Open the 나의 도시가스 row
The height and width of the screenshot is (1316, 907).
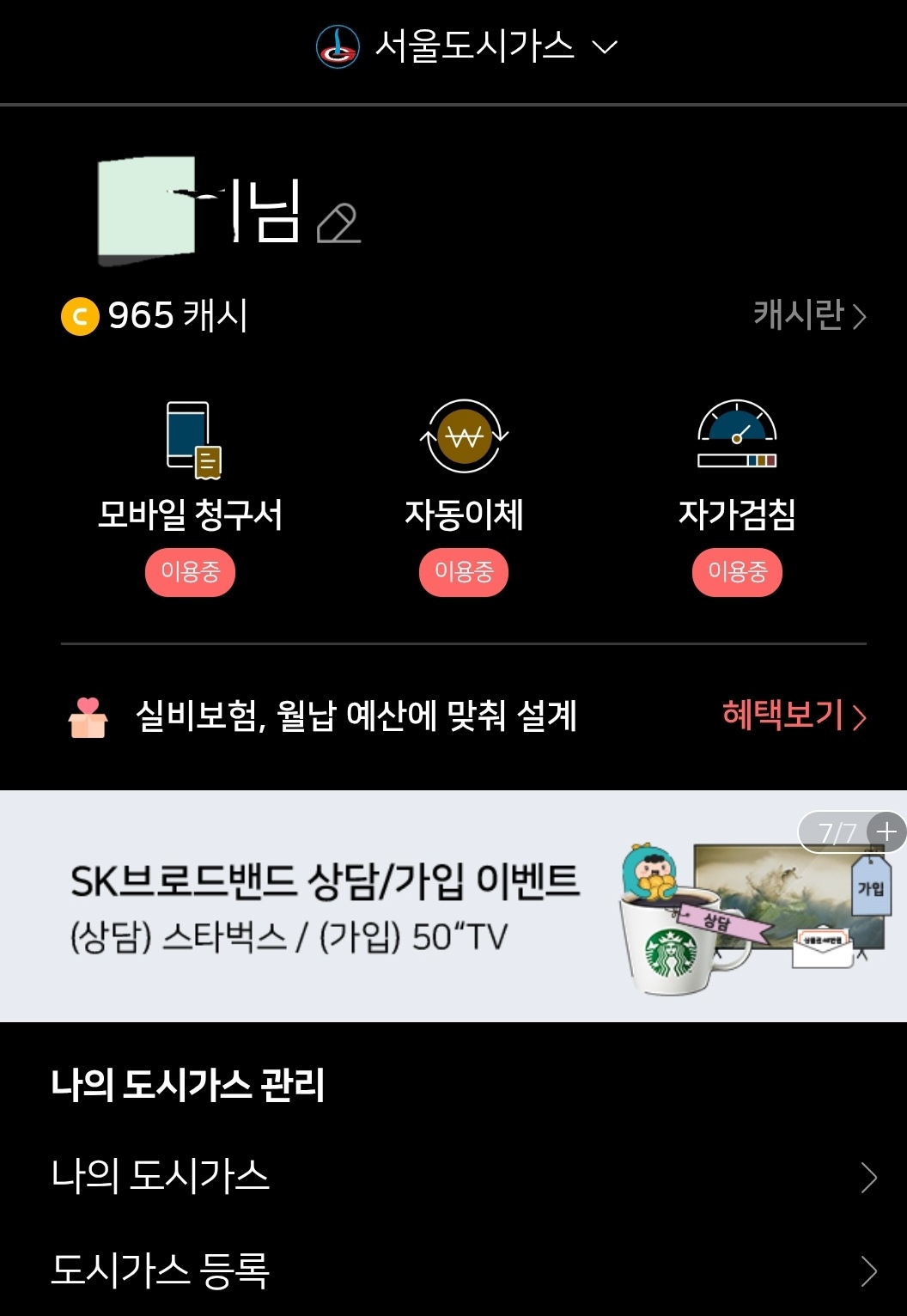tap(453, 1177)
